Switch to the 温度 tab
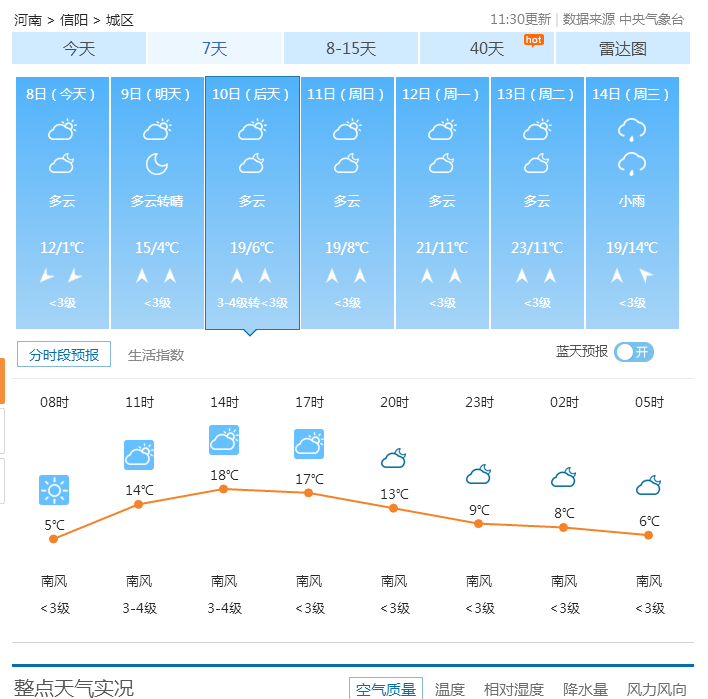This screenshot has width=708, height=699. pos(450,690)
